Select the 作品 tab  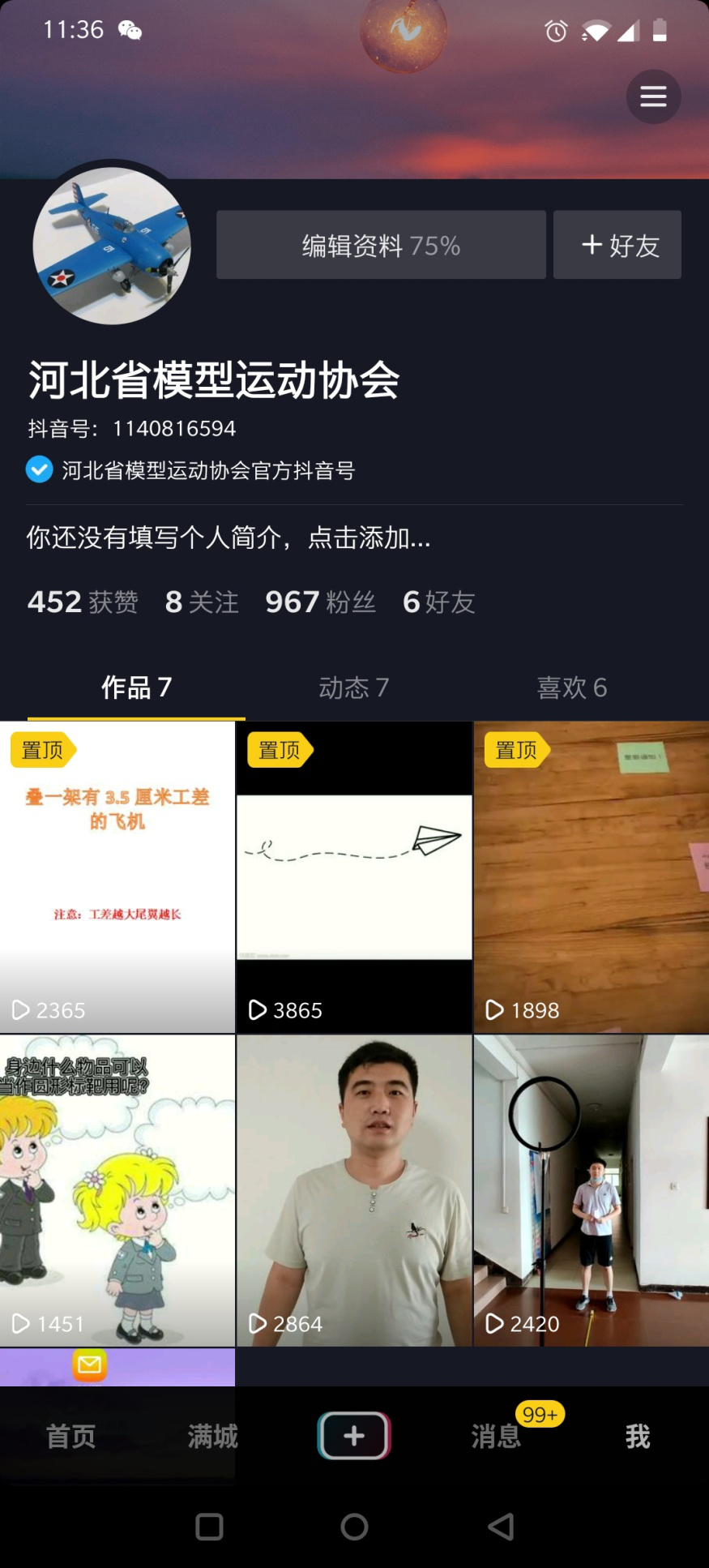135,687
